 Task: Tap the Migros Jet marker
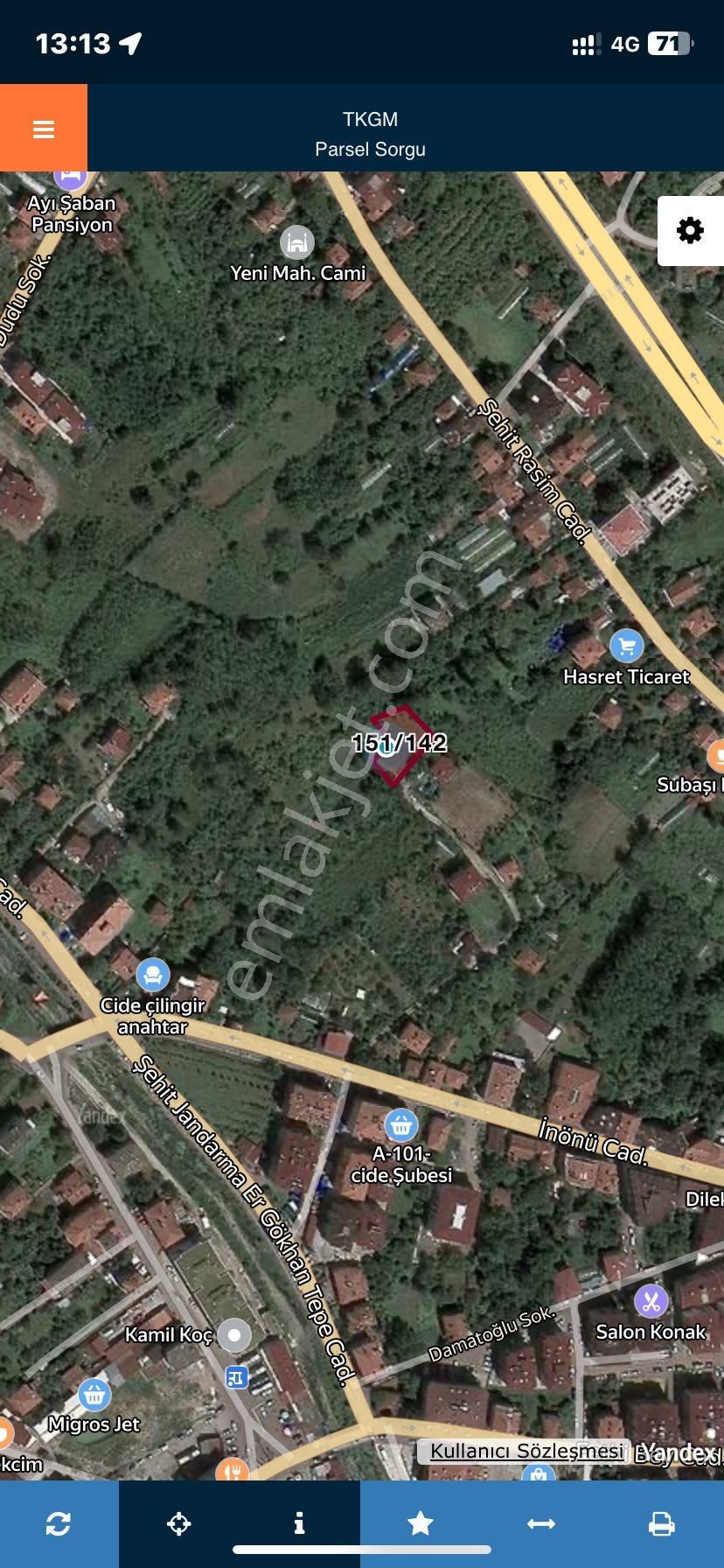point(94,1395)
